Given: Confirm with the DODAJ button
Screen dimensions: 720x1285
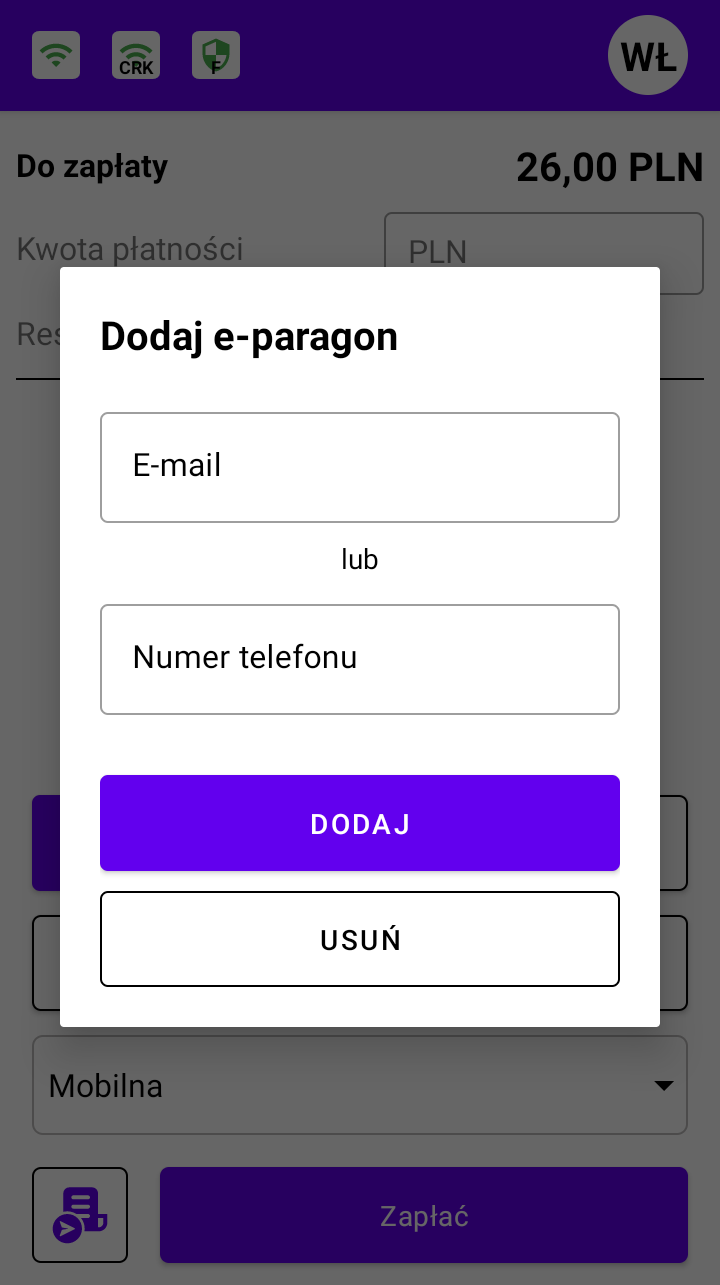Looking at the screenshot, I should [360, 823].
